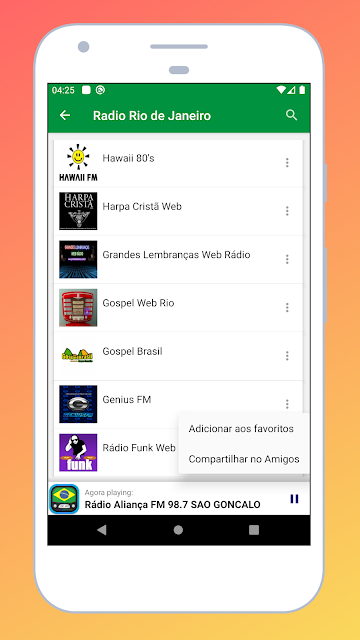360x640 pixels.
Task: Open options menu for Gospel Brasil
Action: click(x=287, y=356)
